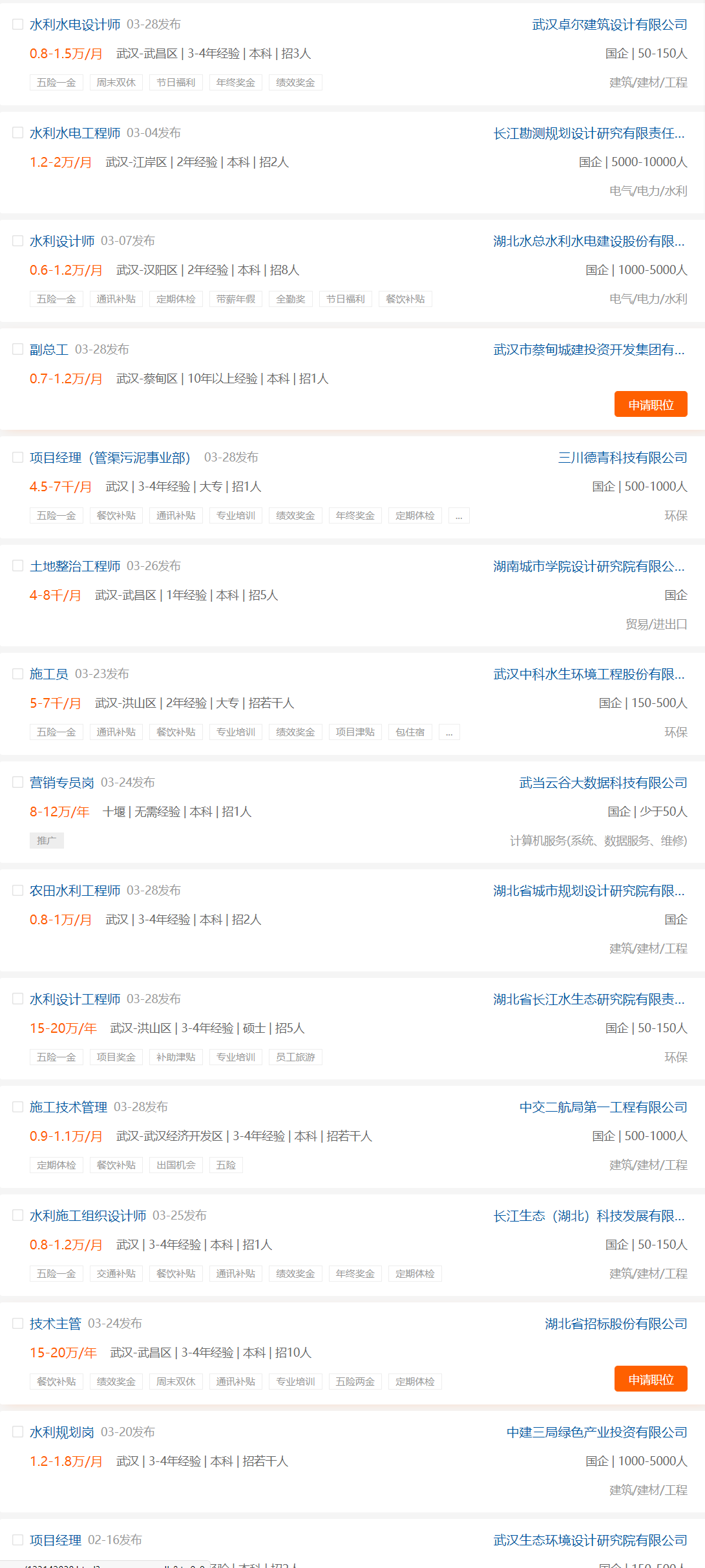This screenshot has height=1568, width=705.
Task: Apply for the 技术主管 position
Action: (650, 1379)
